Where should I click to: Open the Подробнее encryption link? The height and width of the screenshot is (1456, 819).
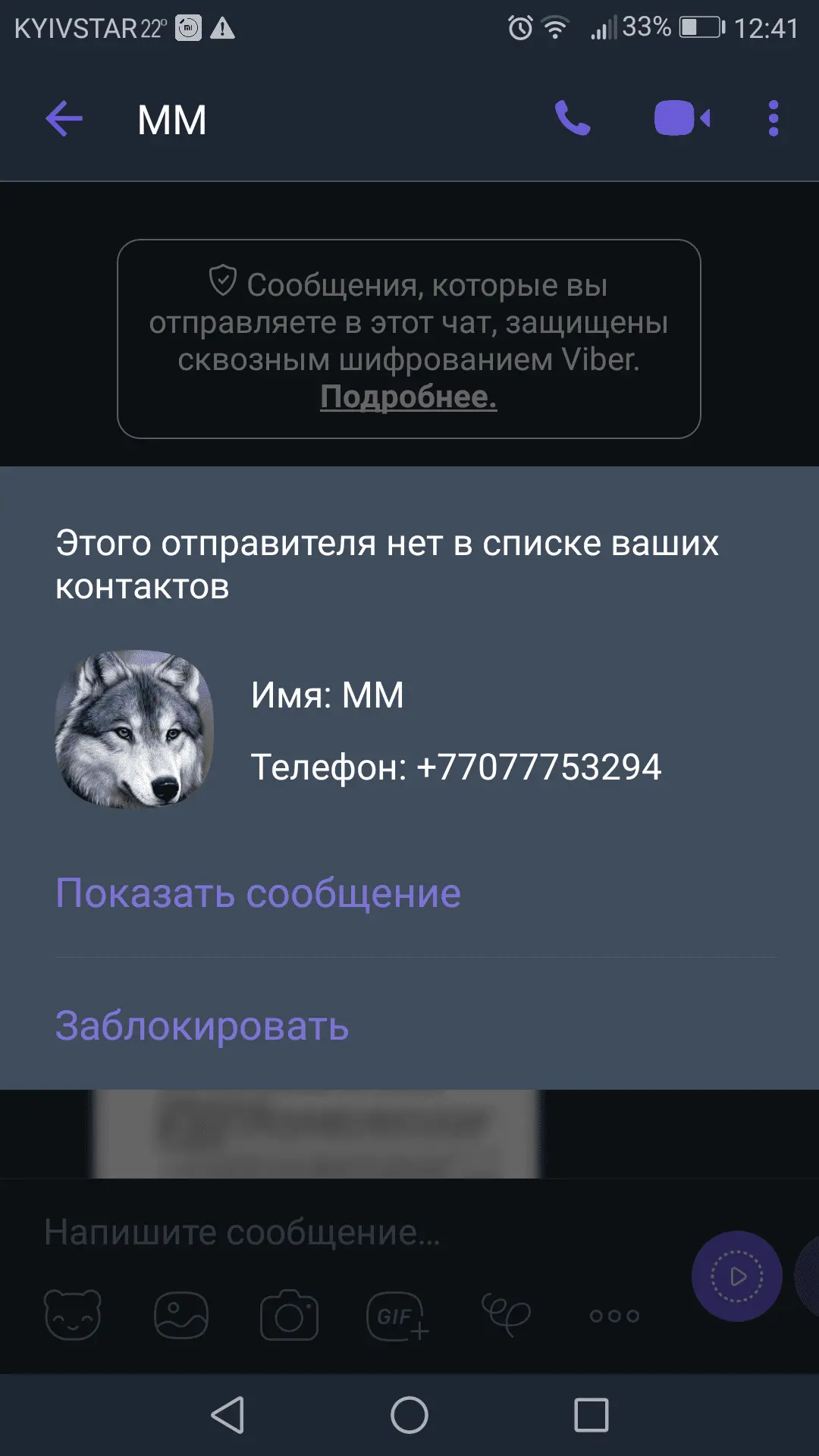pos(408,397)
